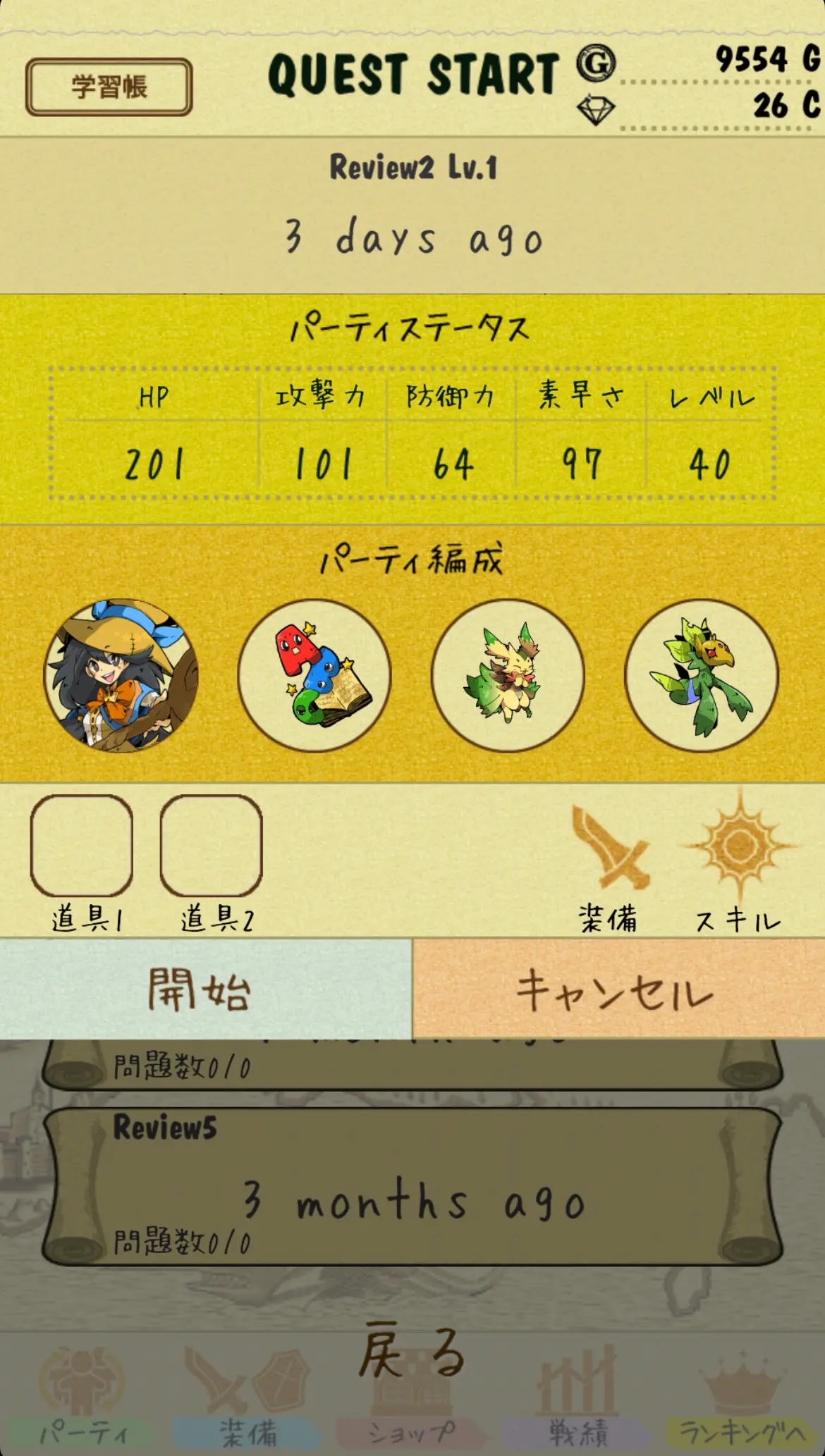Open the 学習帳 study notebook

coord(109,87)
